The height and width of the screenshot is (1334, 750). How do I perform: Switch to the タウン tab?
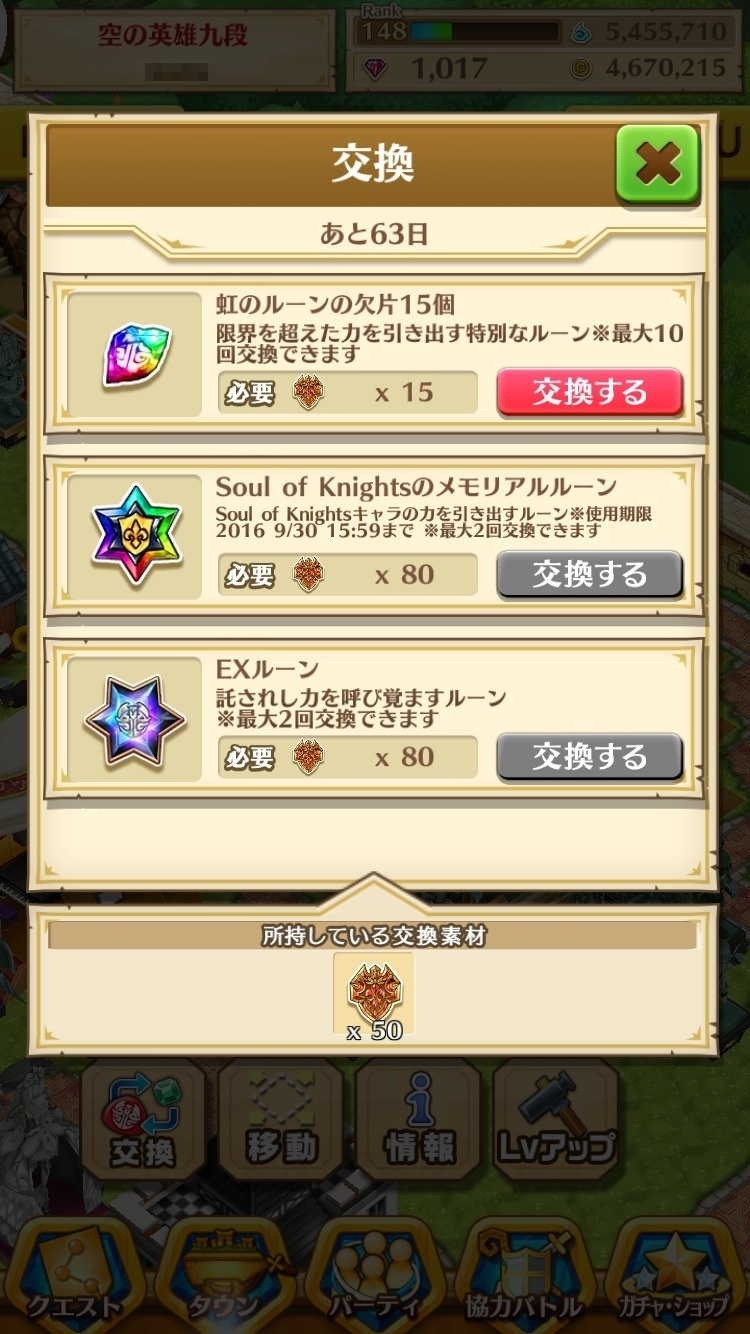pos(220,1280)
